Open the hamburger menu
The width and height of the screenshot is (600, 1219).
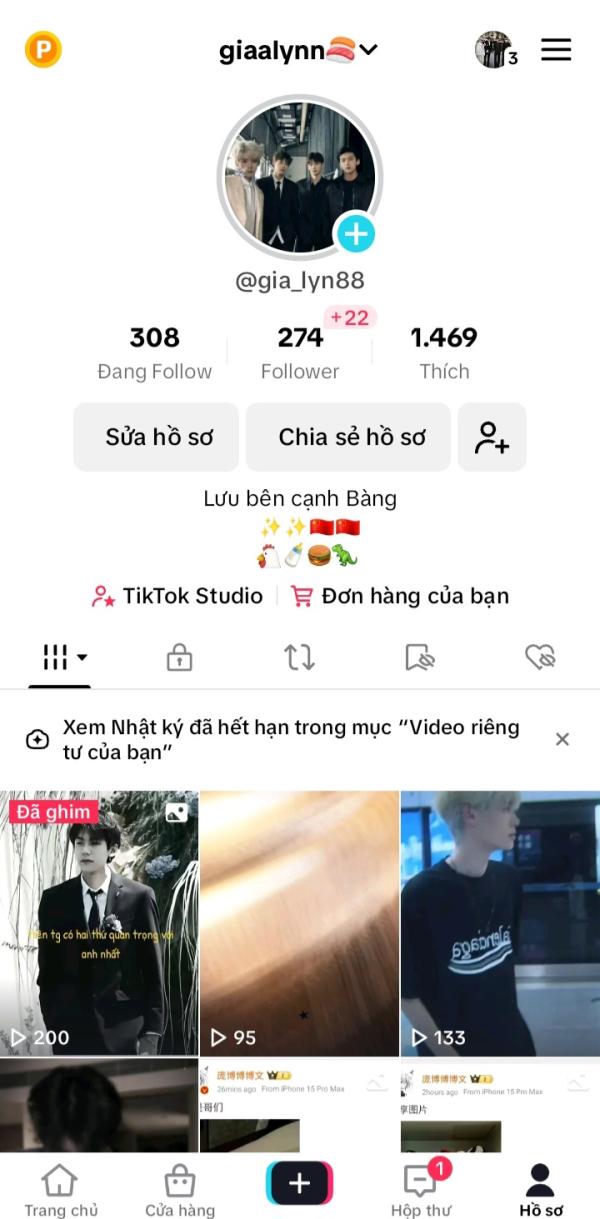[x=556, y=50]
